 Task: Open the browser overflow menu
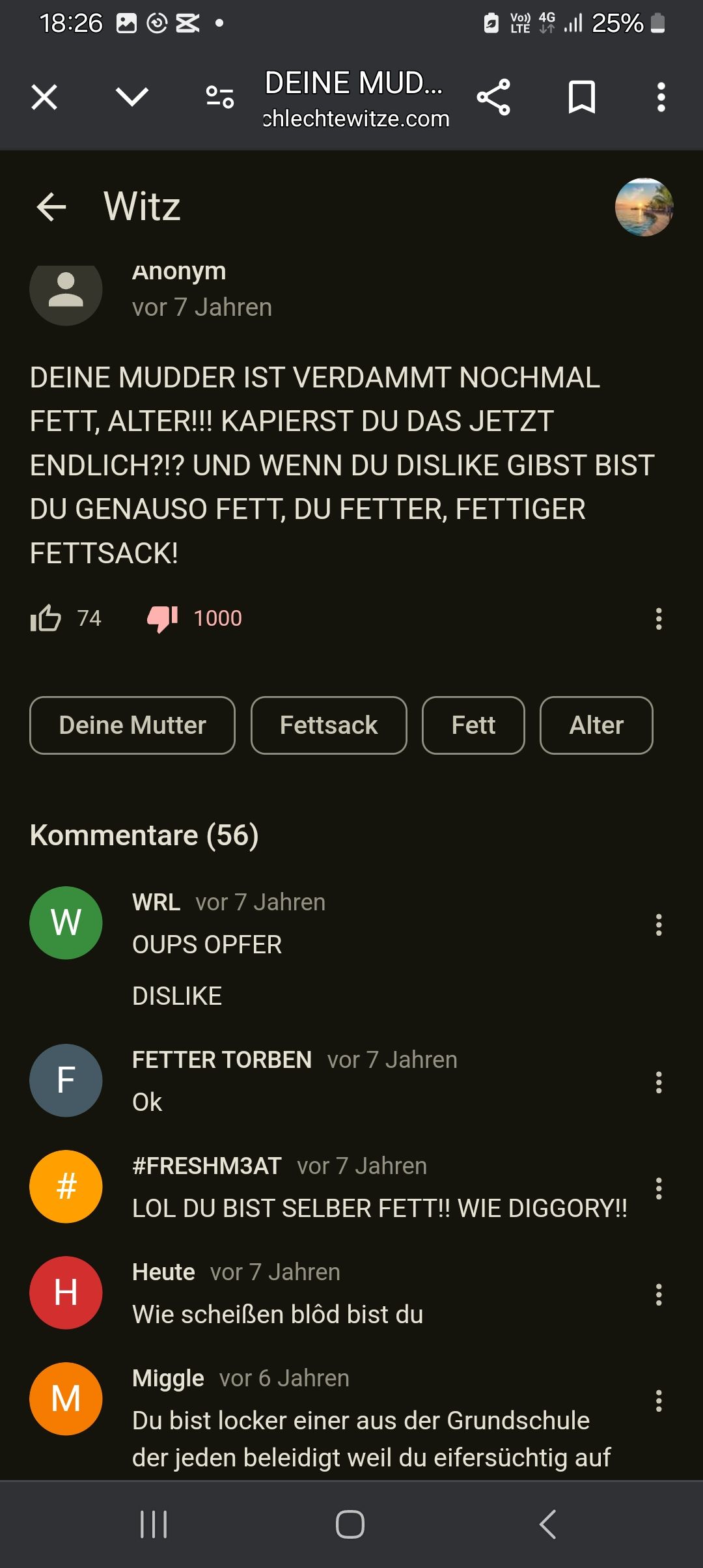(x=661, y=98)
